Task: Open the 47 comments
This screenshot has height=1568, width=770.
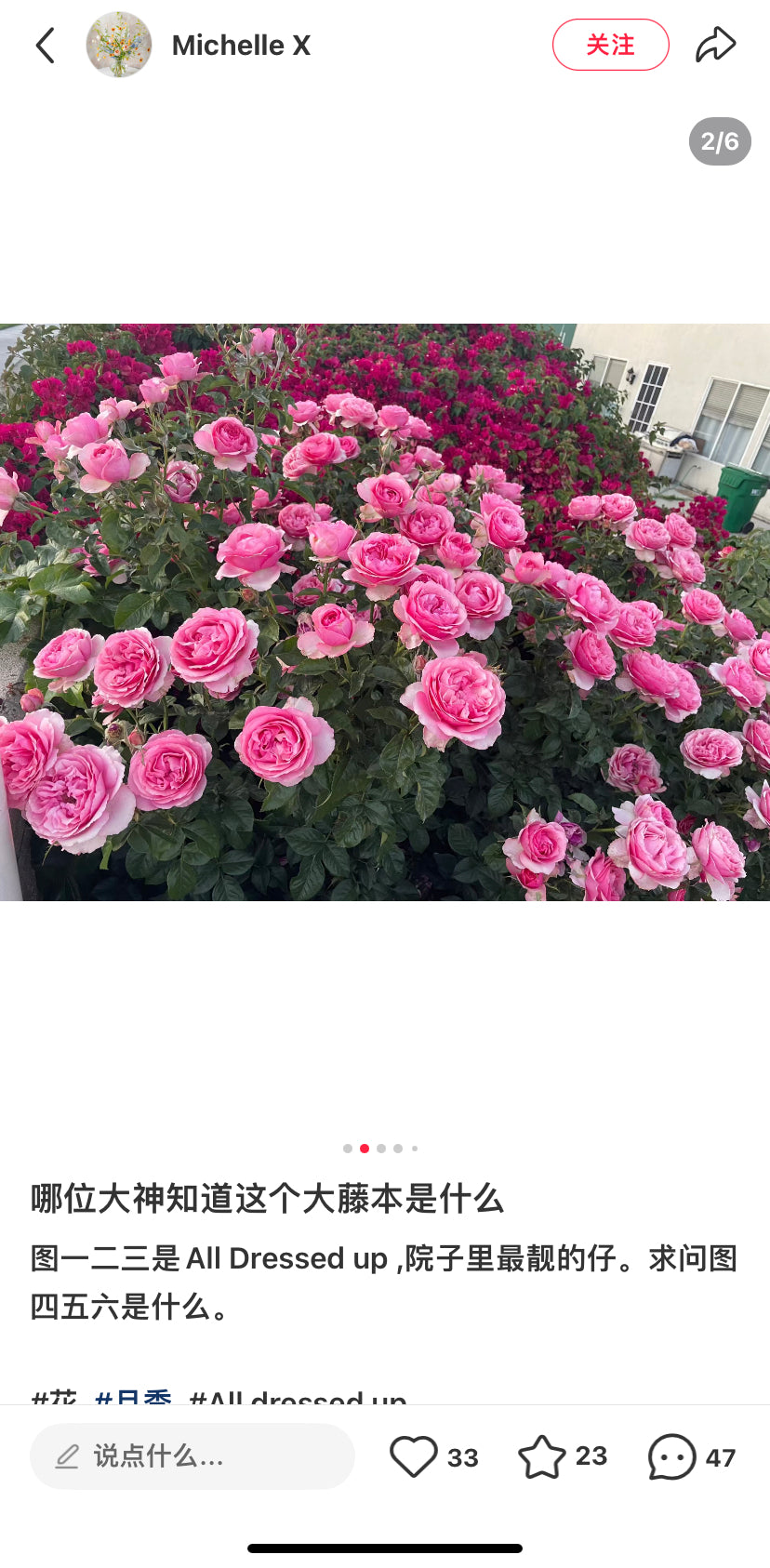Action: pyautogui.click(x=671, y=1455)
